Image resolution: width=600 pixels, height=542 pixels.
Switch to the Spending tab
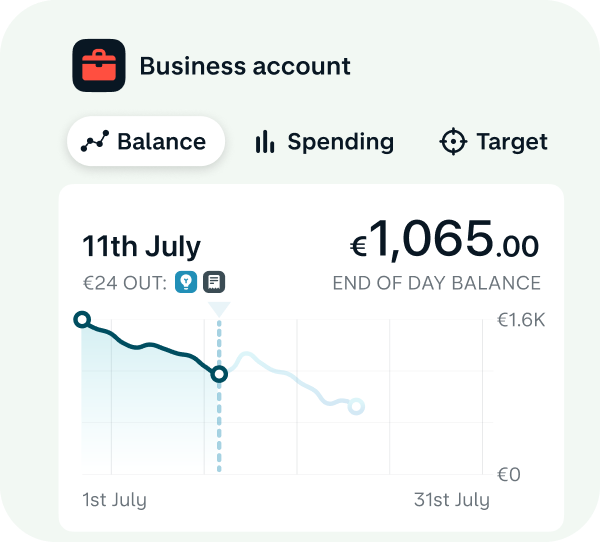[x=324, y=142]
